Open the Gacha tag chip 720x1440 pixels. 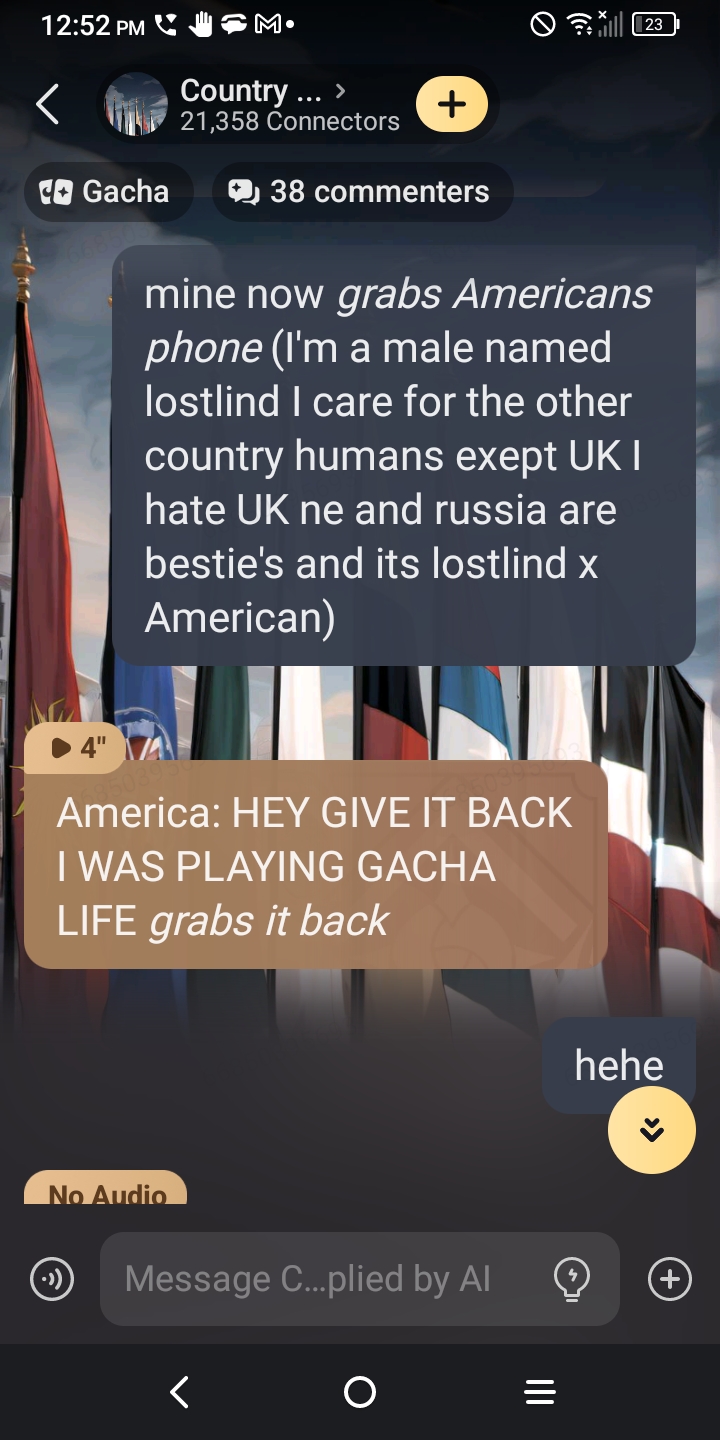coord(107,192)
